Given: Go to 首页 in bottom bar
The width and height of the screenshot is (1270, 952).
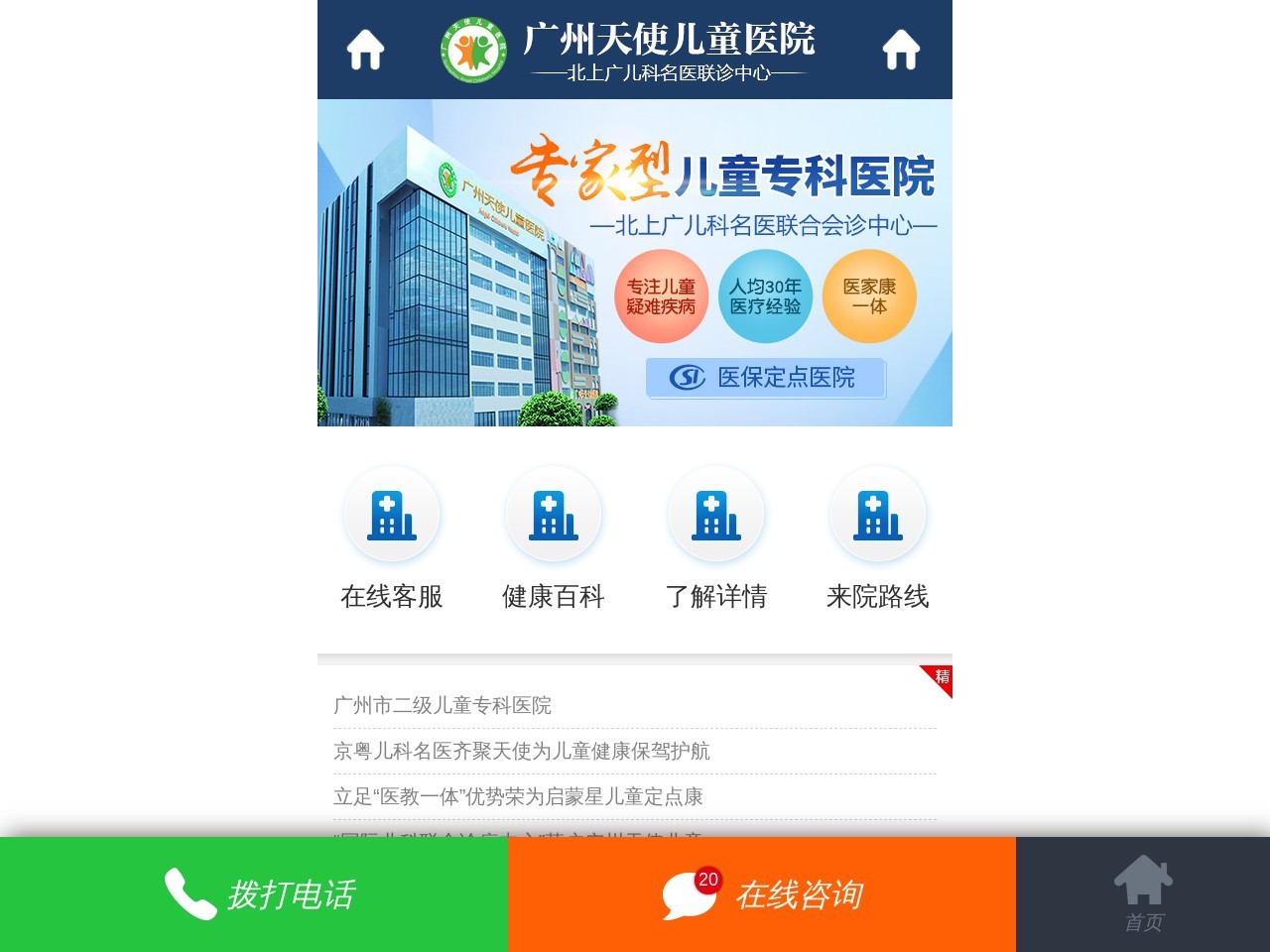Looking at the screenshot, I should (1143, 894).
